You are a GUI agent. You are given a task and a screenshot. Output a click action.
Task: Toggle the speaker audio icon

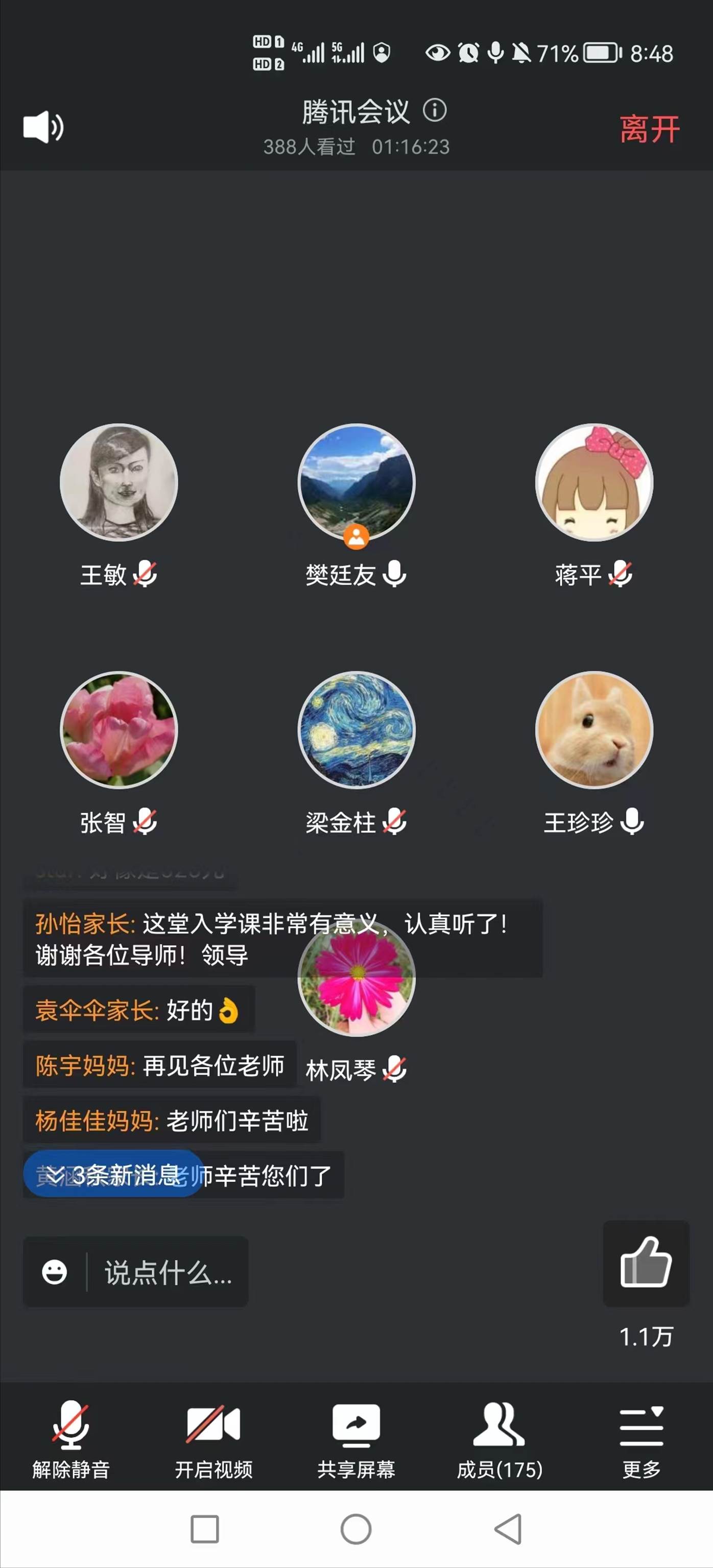coord(42,127)
